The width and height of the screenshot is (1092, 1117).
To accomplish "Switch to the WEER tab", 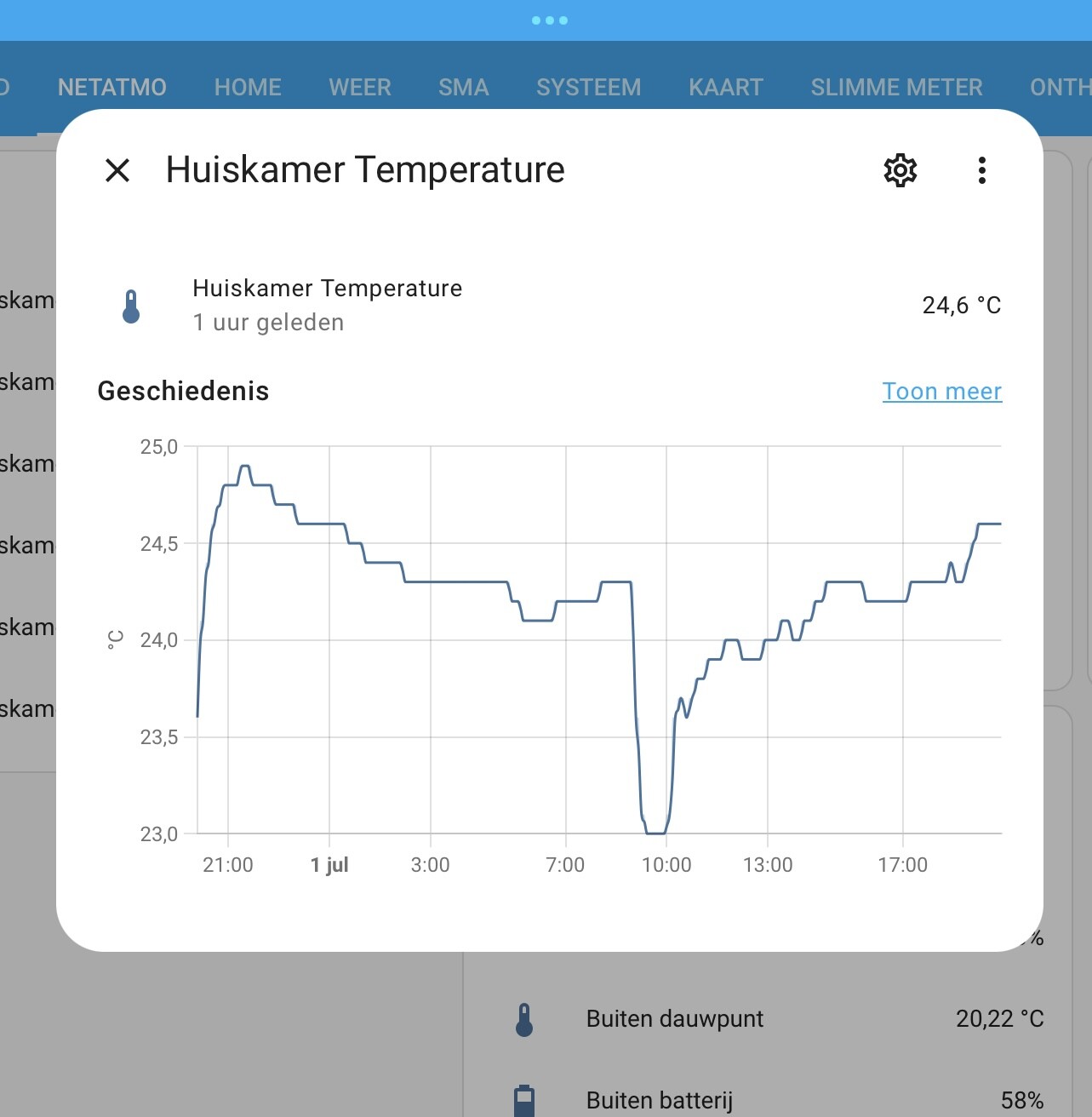I will tap(360, 88).
